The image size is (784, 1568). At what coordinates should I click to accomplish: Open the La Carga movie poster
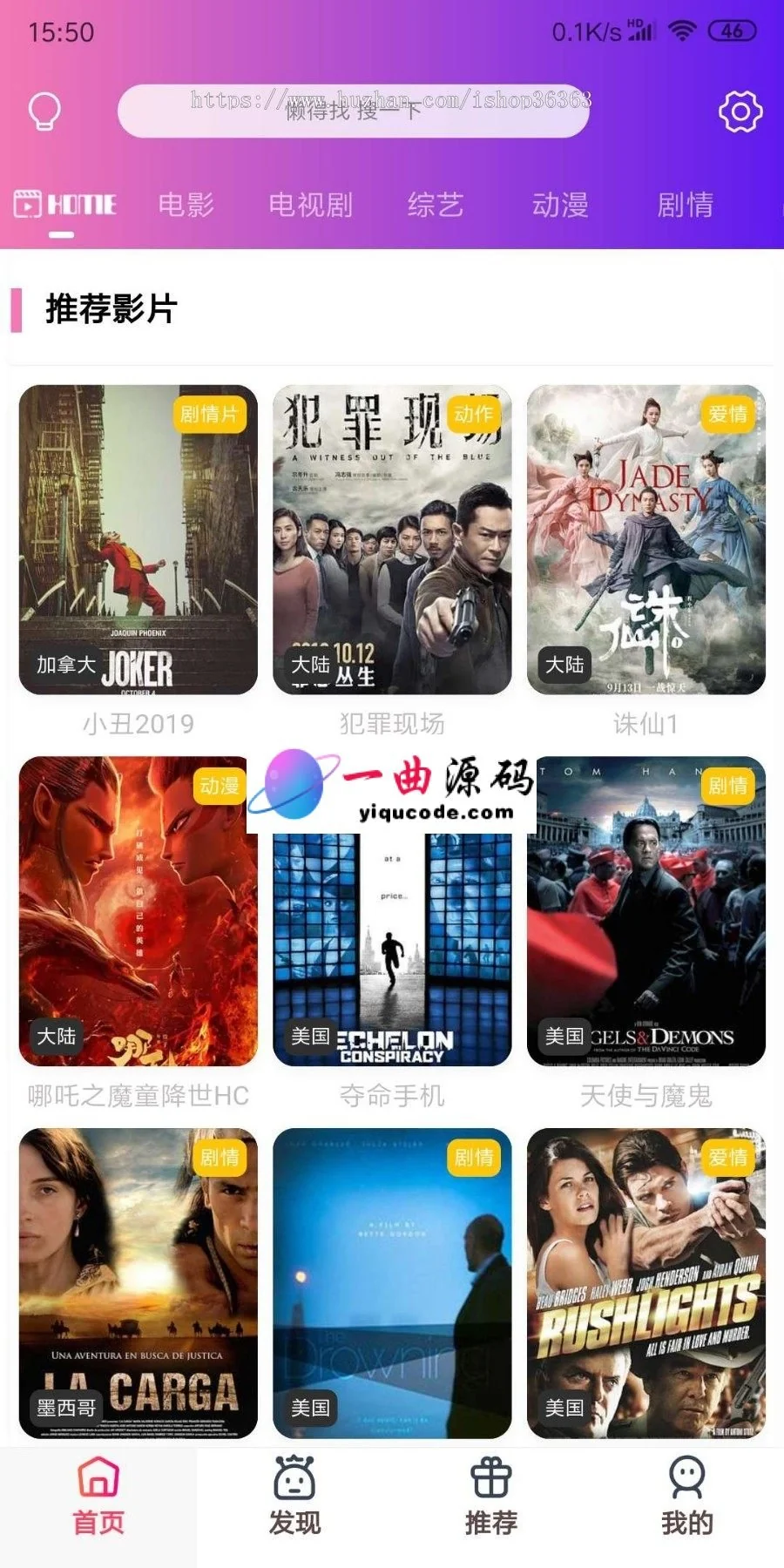pyautogui.click(x=138, y=1282)
